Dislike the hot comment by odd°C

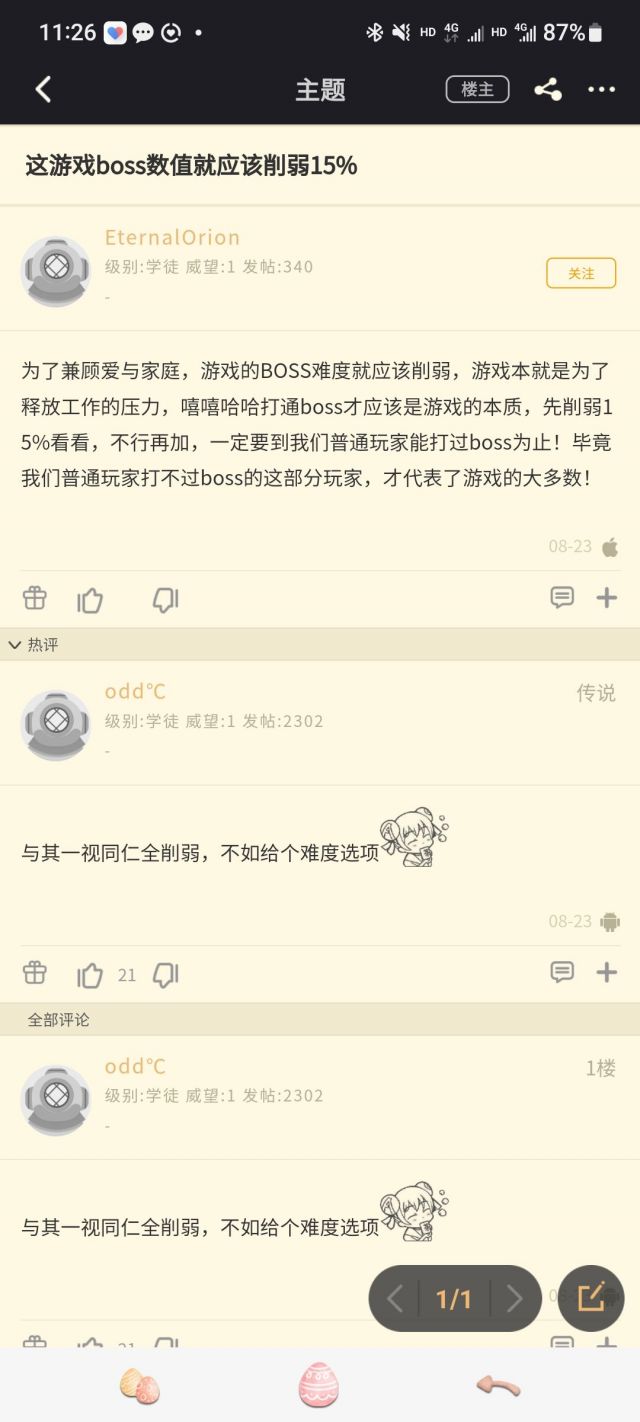coord(165,974)
